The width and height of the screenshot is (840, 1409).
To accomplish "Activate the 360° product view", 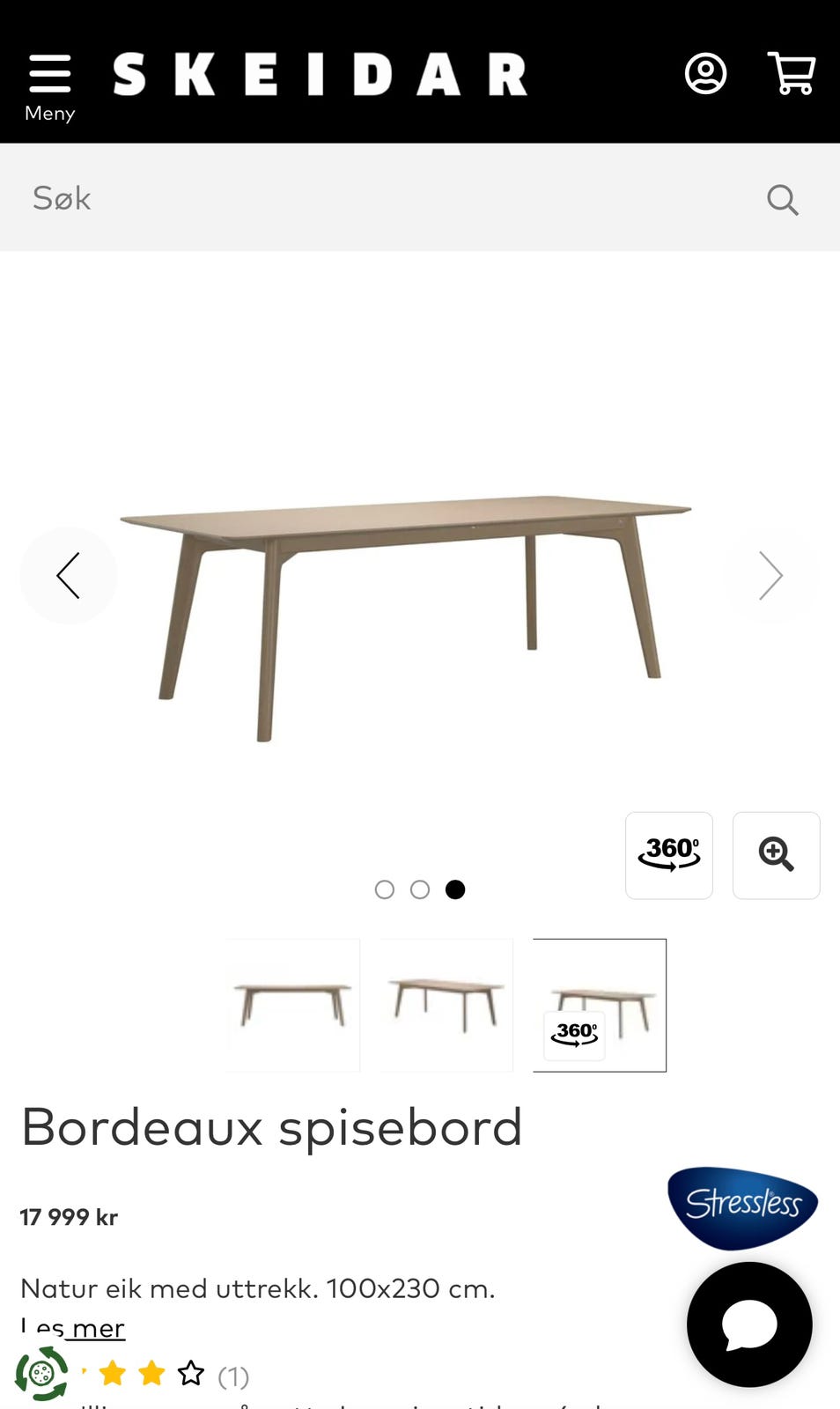I will pos(668,854).
